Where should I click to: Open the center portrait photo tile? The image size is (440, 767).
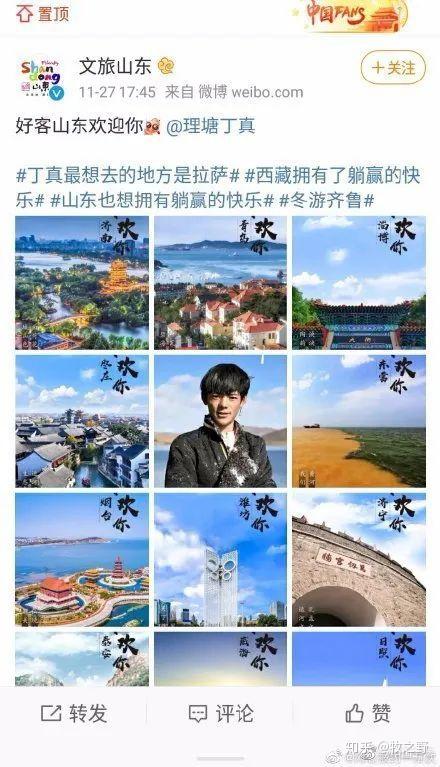coord(220,421)
